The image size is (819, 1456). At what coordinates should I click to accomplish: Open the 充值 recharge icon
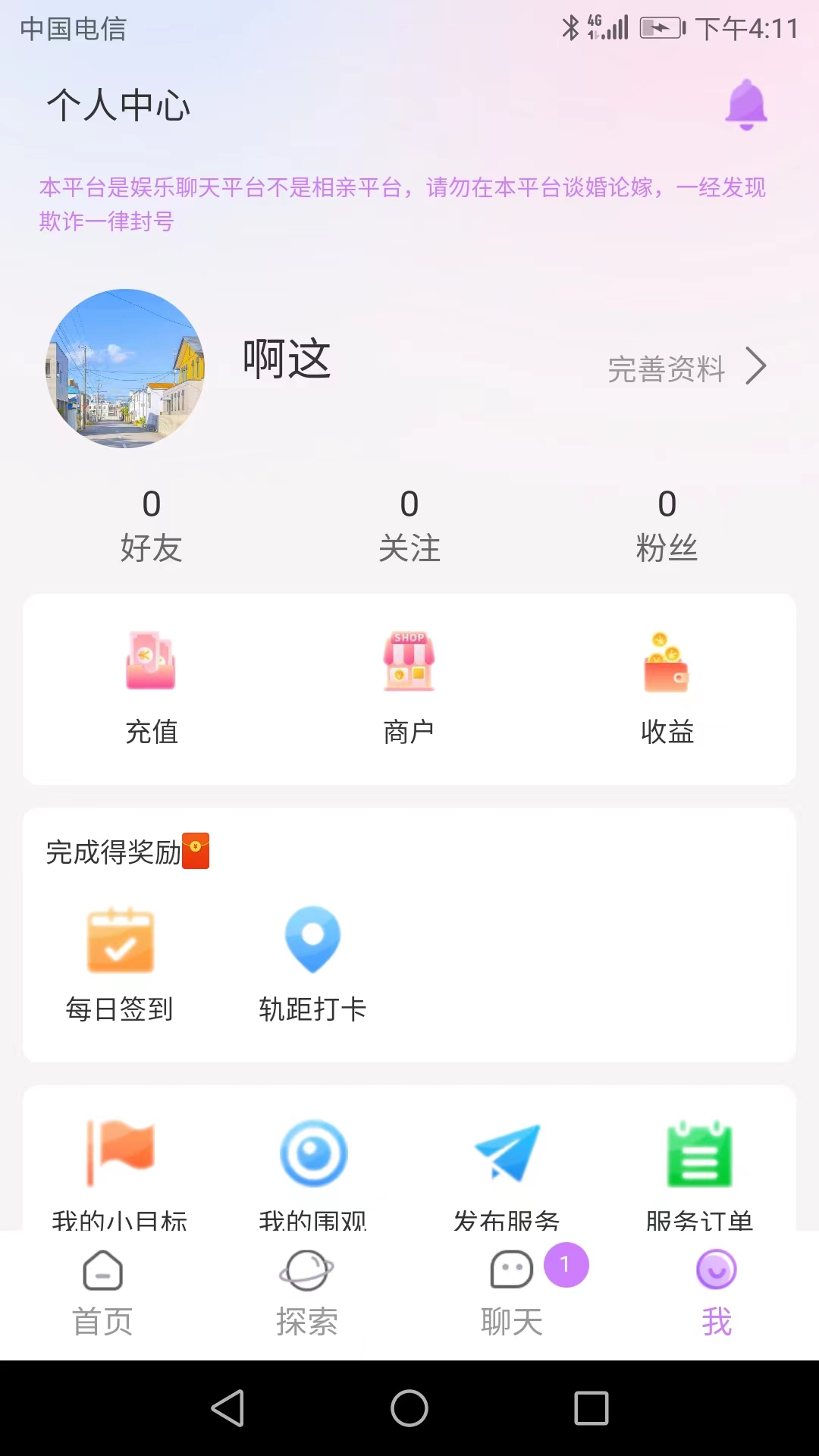coord(151,659)
